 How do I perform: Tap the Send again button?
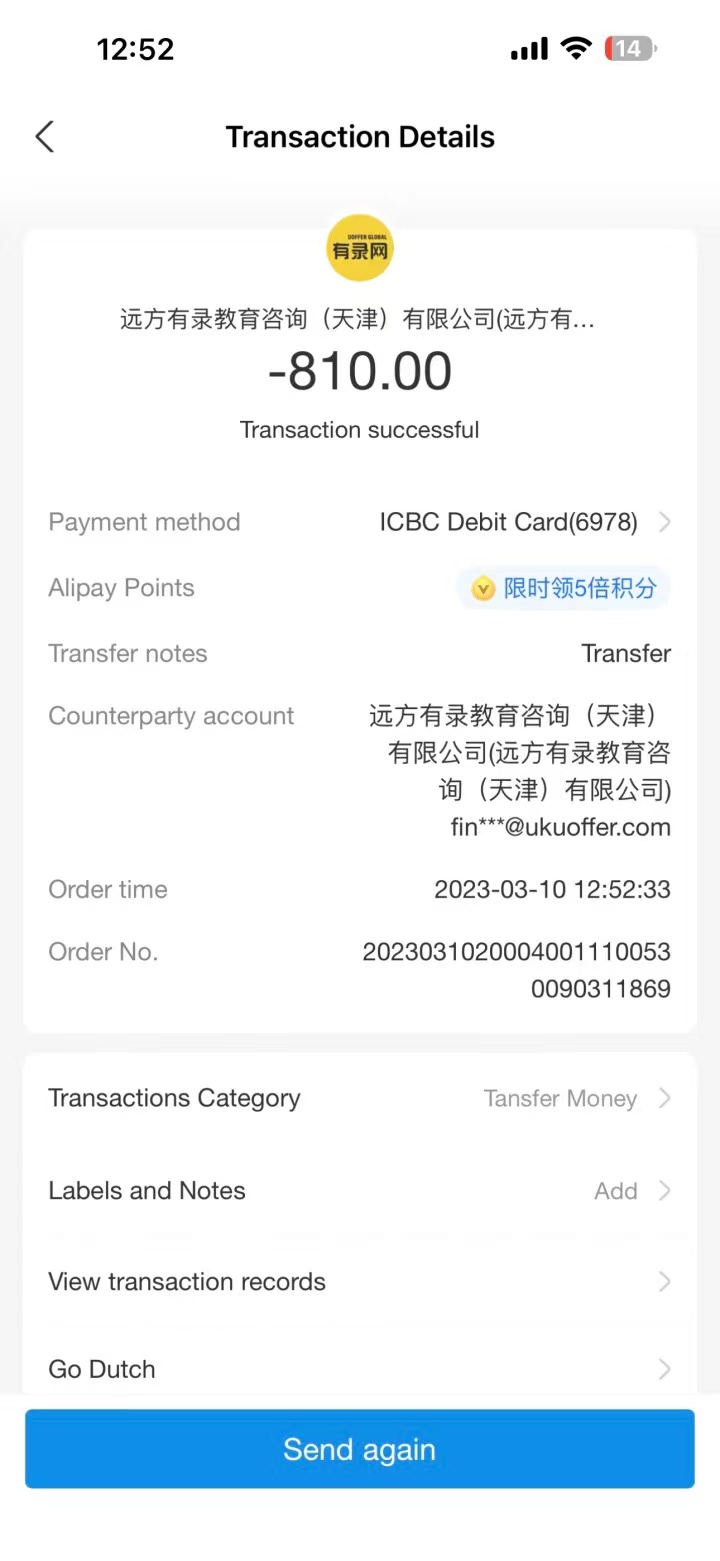[360, 1449]
